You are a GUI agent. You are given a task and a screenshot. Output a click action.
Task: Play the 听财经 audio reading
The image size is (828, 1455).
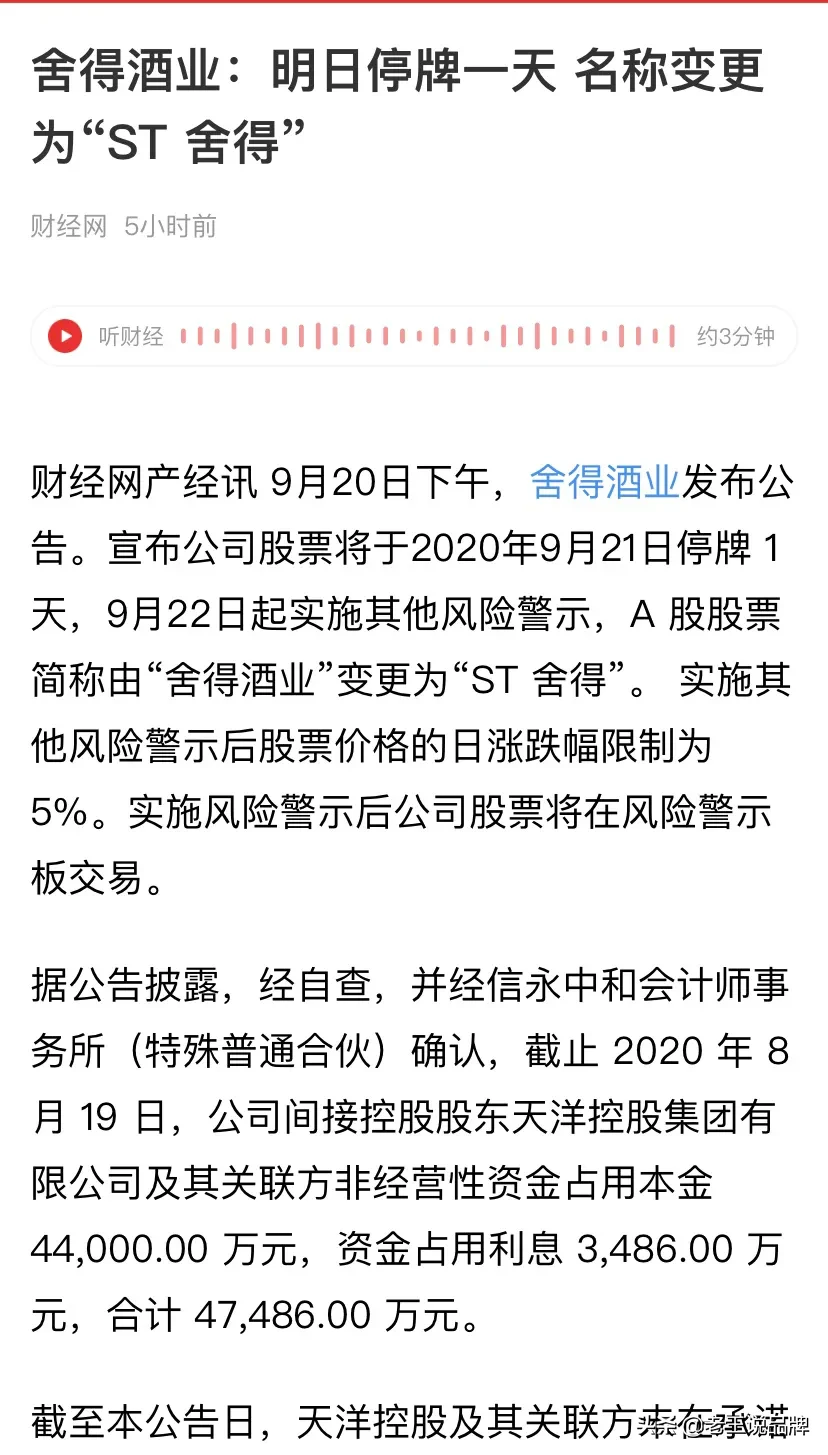[65, 336]
